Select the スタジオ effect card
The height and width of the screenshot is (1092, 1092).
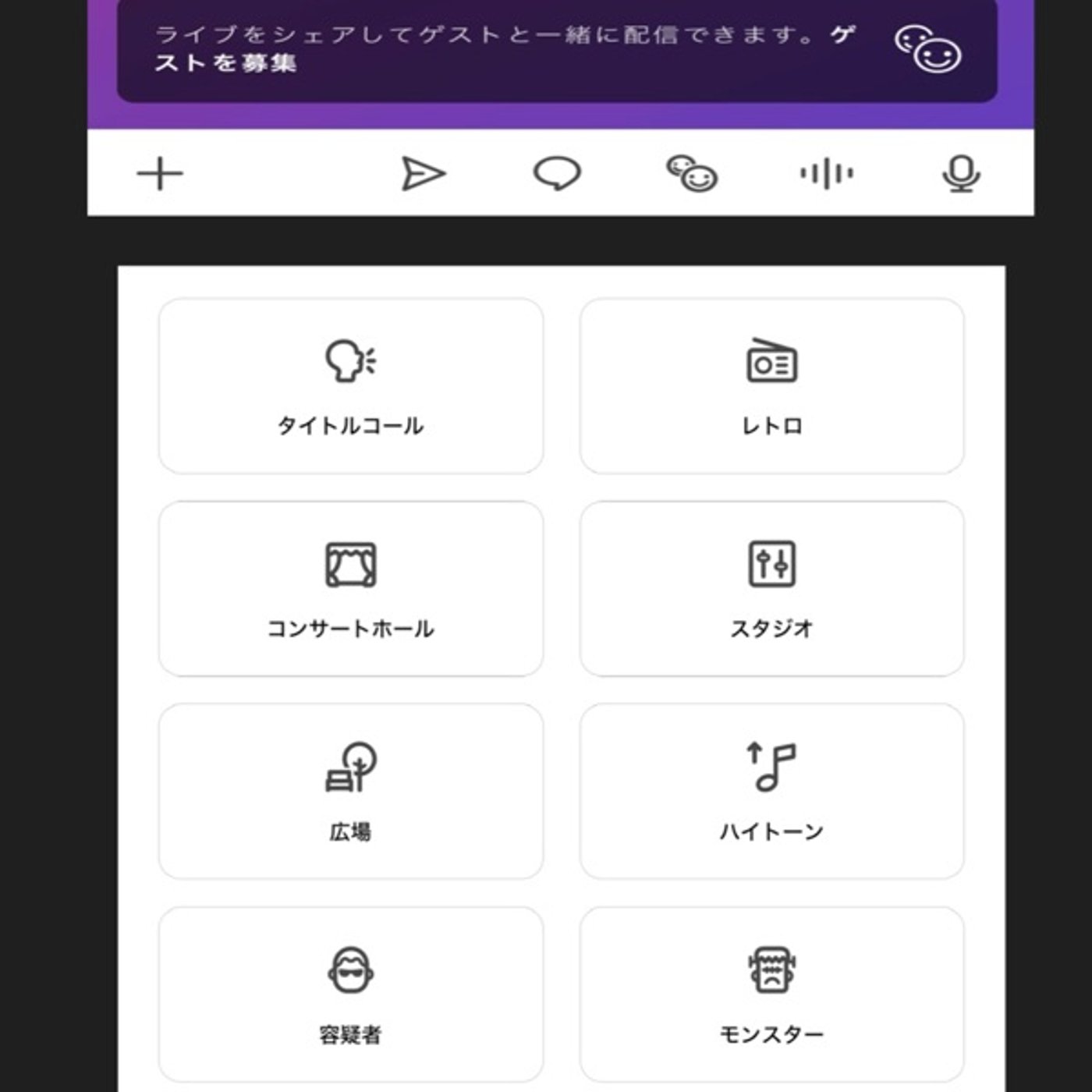coord(772,589)
